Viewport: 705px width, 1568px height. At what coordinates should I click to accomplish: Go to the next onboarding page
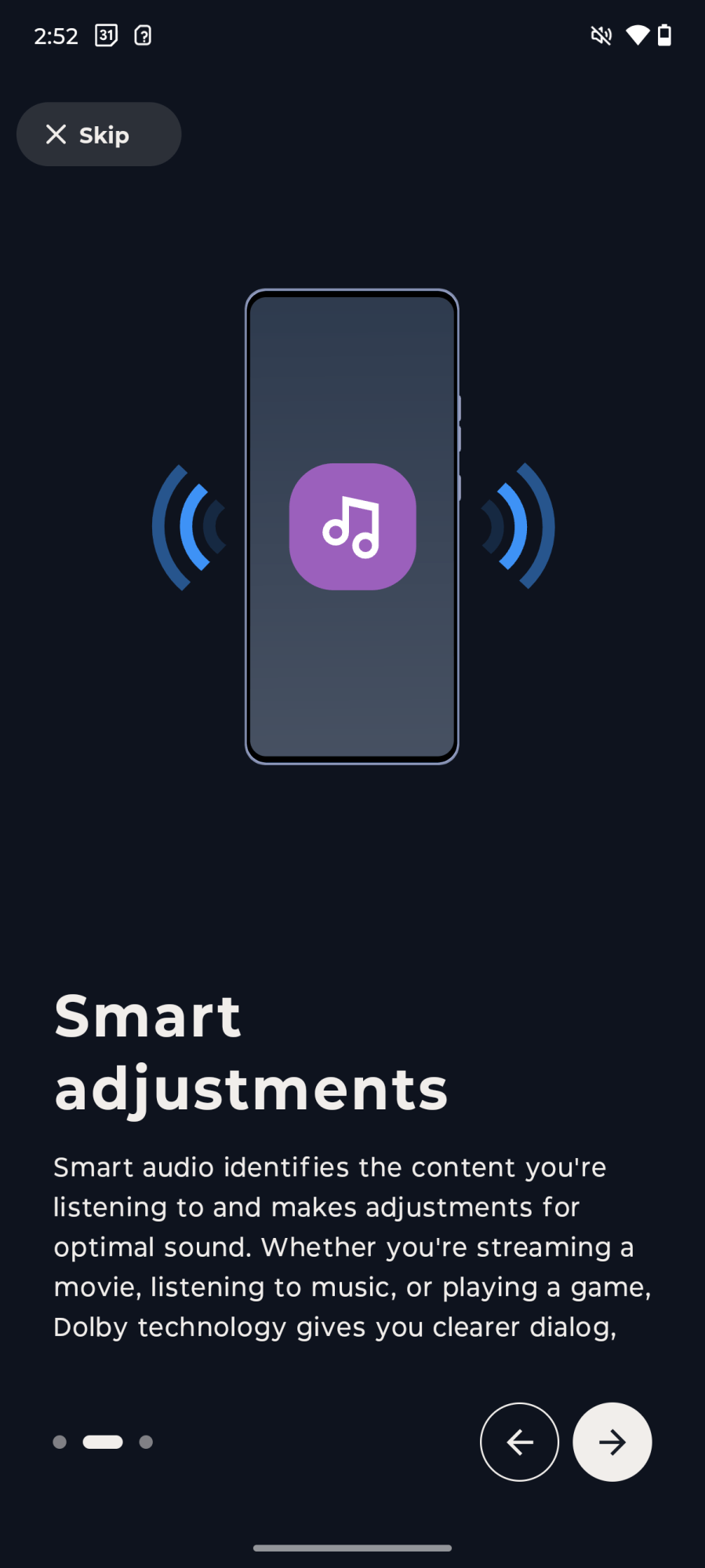point(612,1441)
